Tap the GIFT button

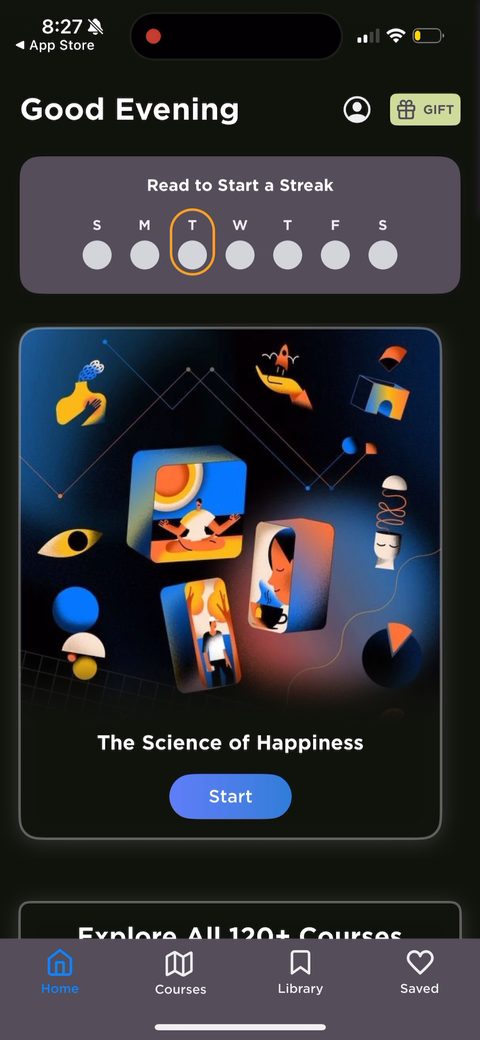(x=425, y=109)
